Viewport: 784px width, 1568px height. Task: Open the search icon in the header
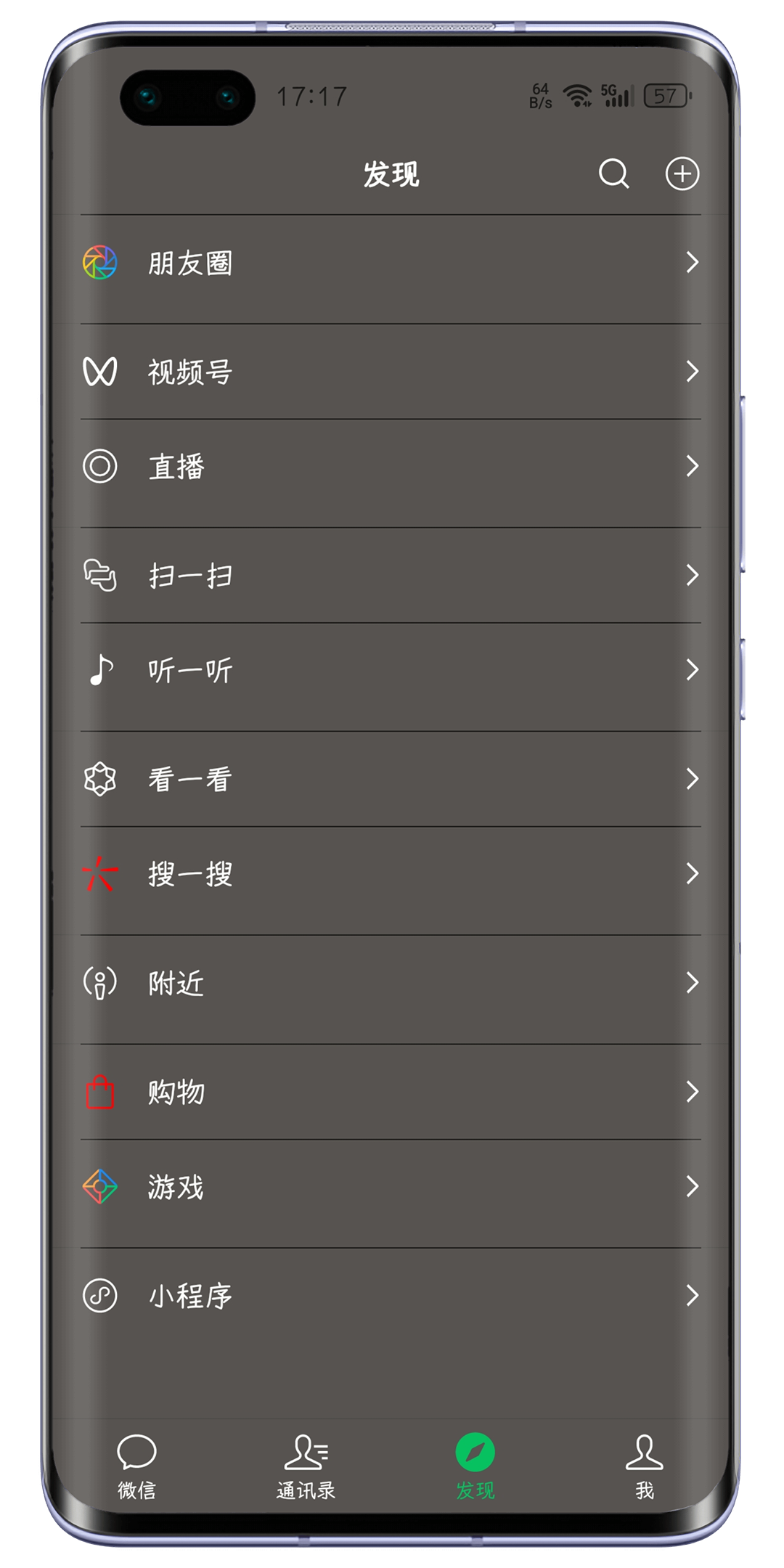pos(613,173)
